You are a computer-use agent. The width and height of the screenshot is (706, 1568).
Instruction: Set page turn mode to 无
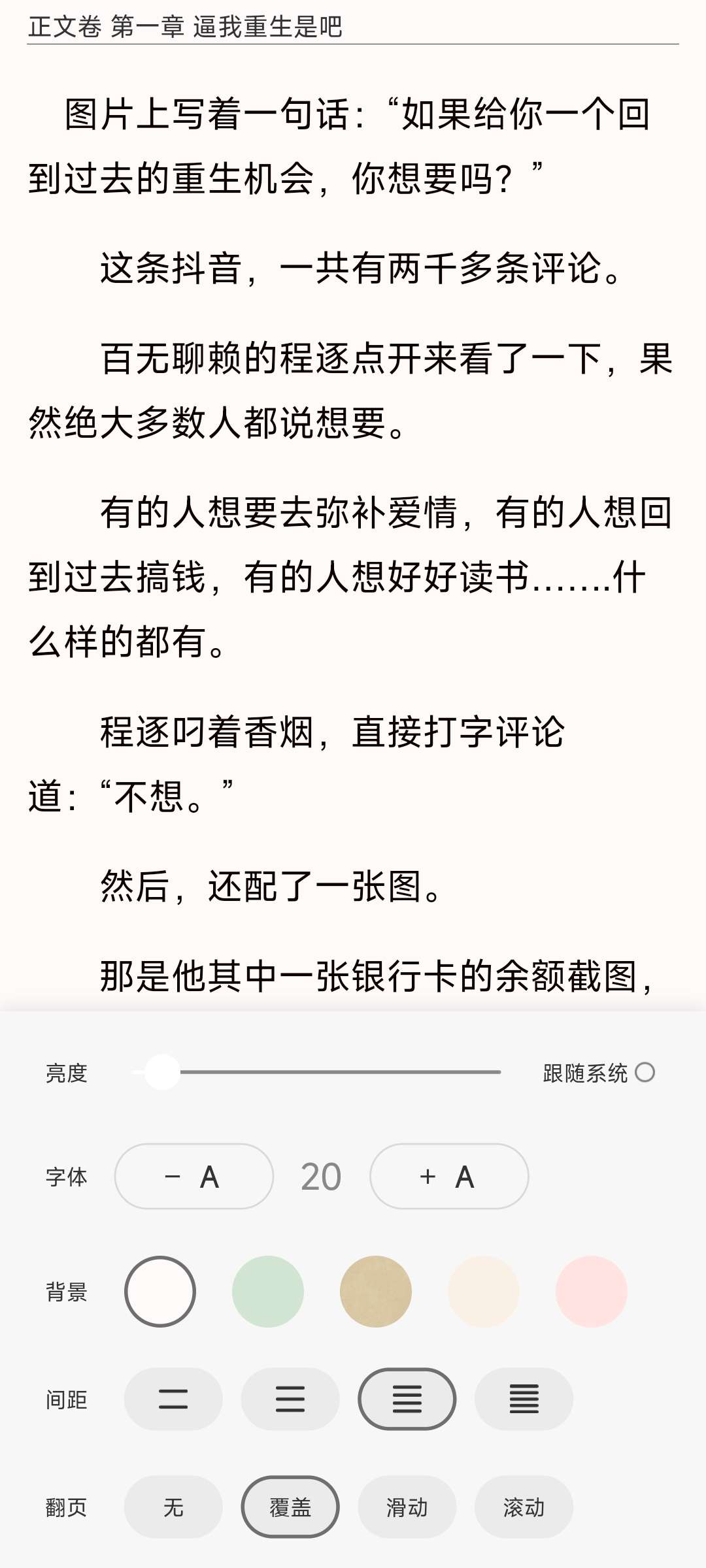173,1507
